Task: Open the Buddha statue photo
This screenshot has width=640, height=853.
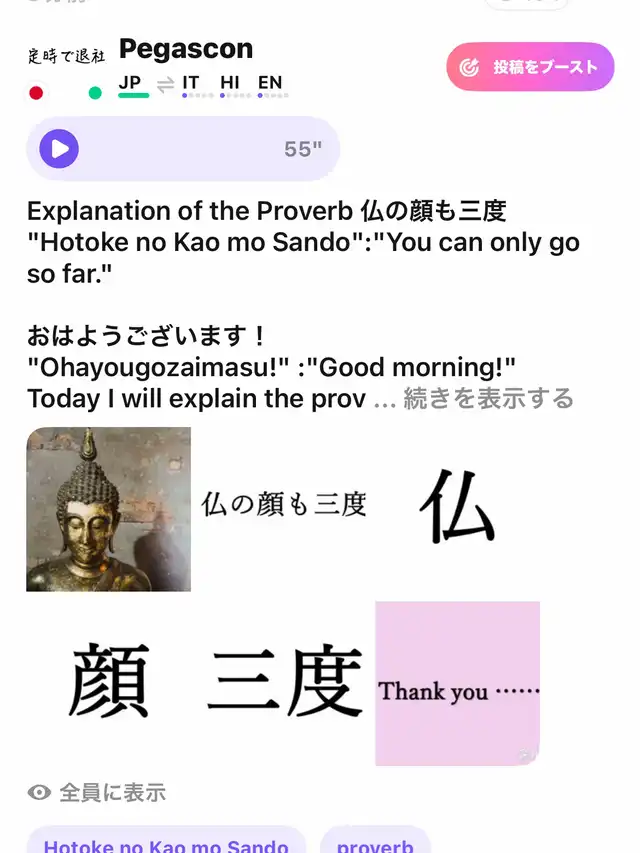Action: [108, 509]
